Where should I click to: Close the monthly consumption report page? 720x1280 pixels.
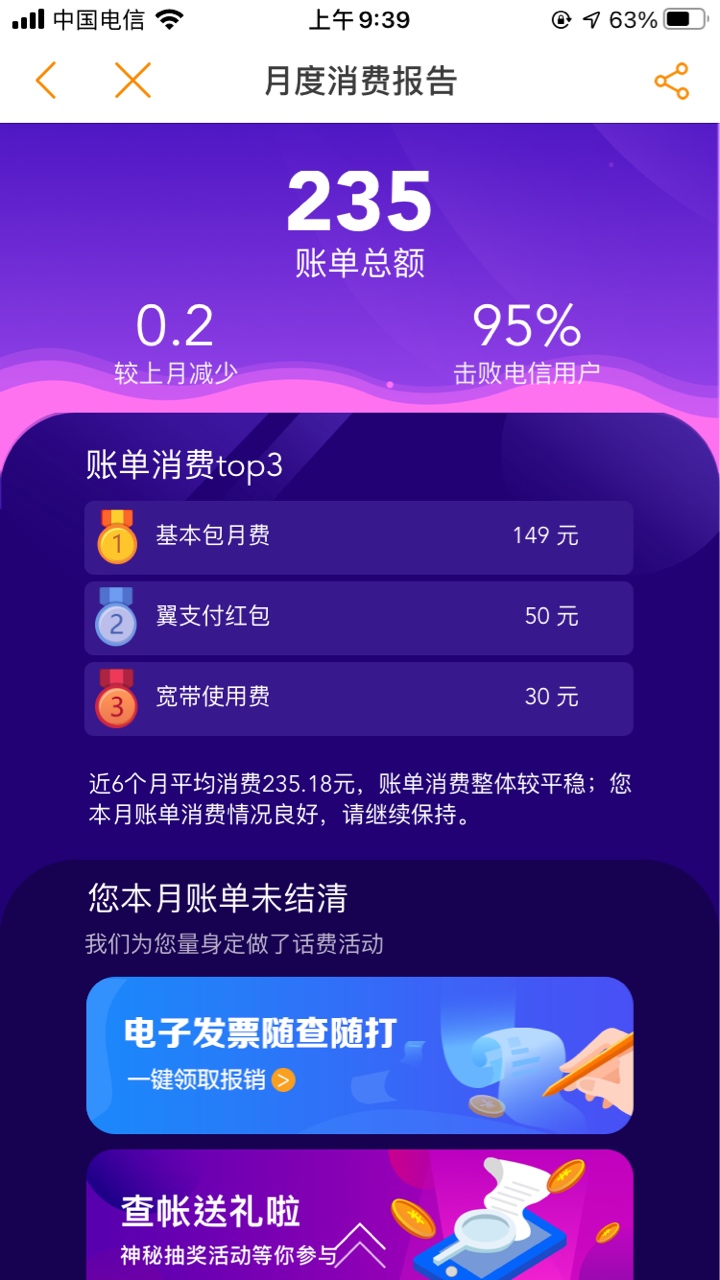132,80
